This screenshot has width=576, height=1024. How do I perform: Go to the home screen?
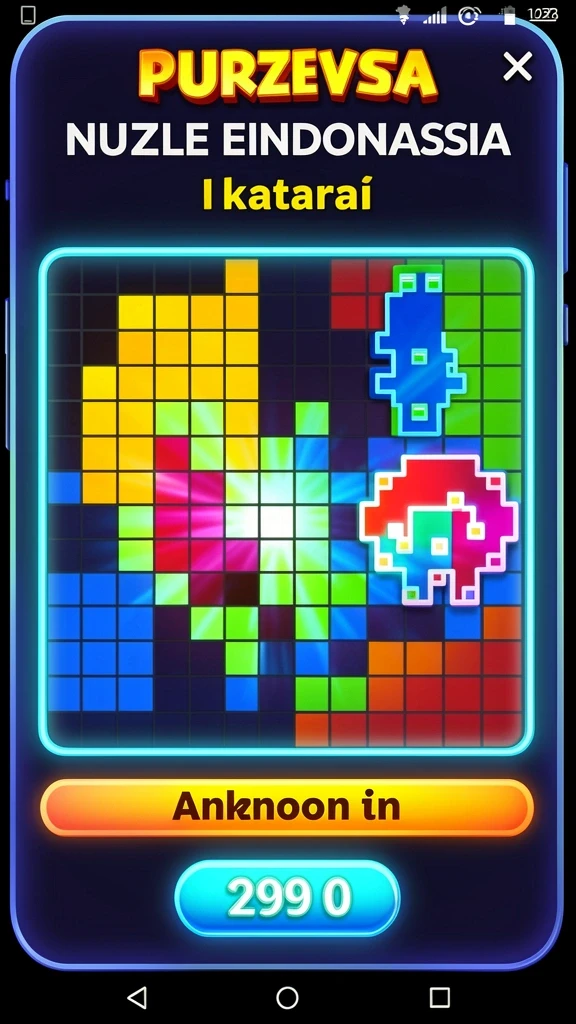(287, 997)
